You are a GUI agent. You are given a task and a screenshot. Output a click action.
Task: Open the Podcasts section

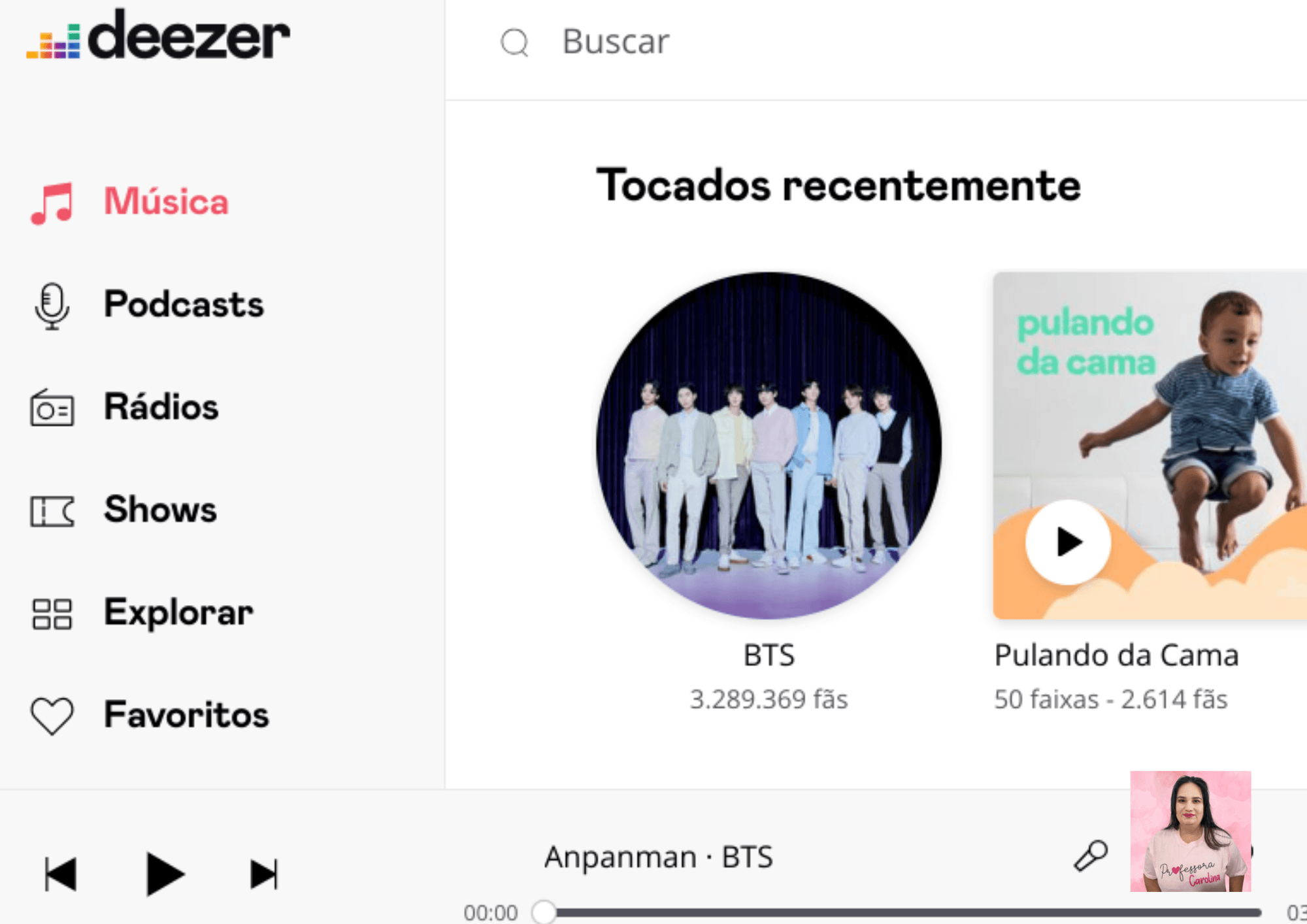(x=183, y=305)
